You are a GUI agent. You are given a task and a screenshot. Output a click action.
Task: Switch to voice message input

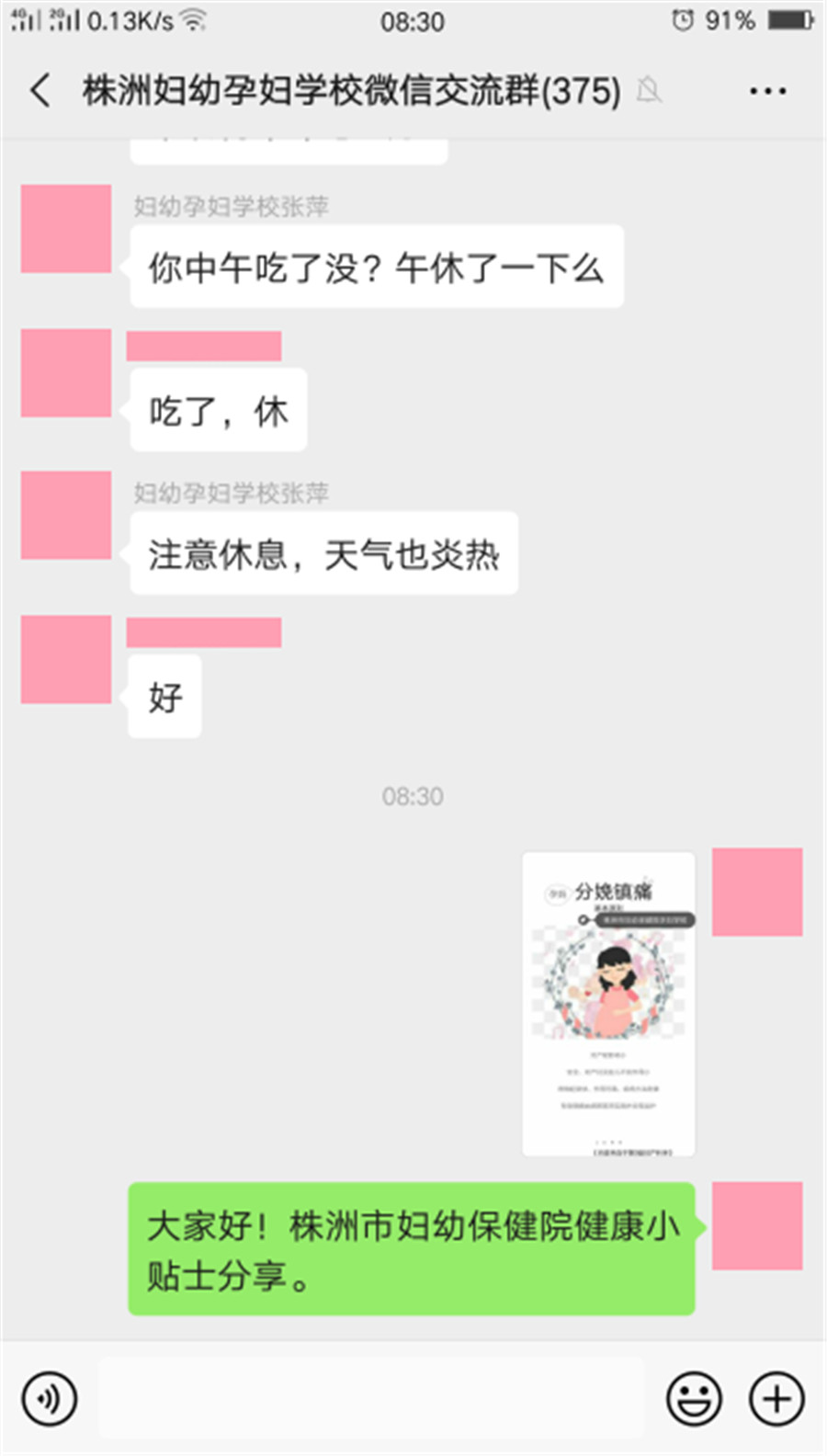pos(49,1399)
